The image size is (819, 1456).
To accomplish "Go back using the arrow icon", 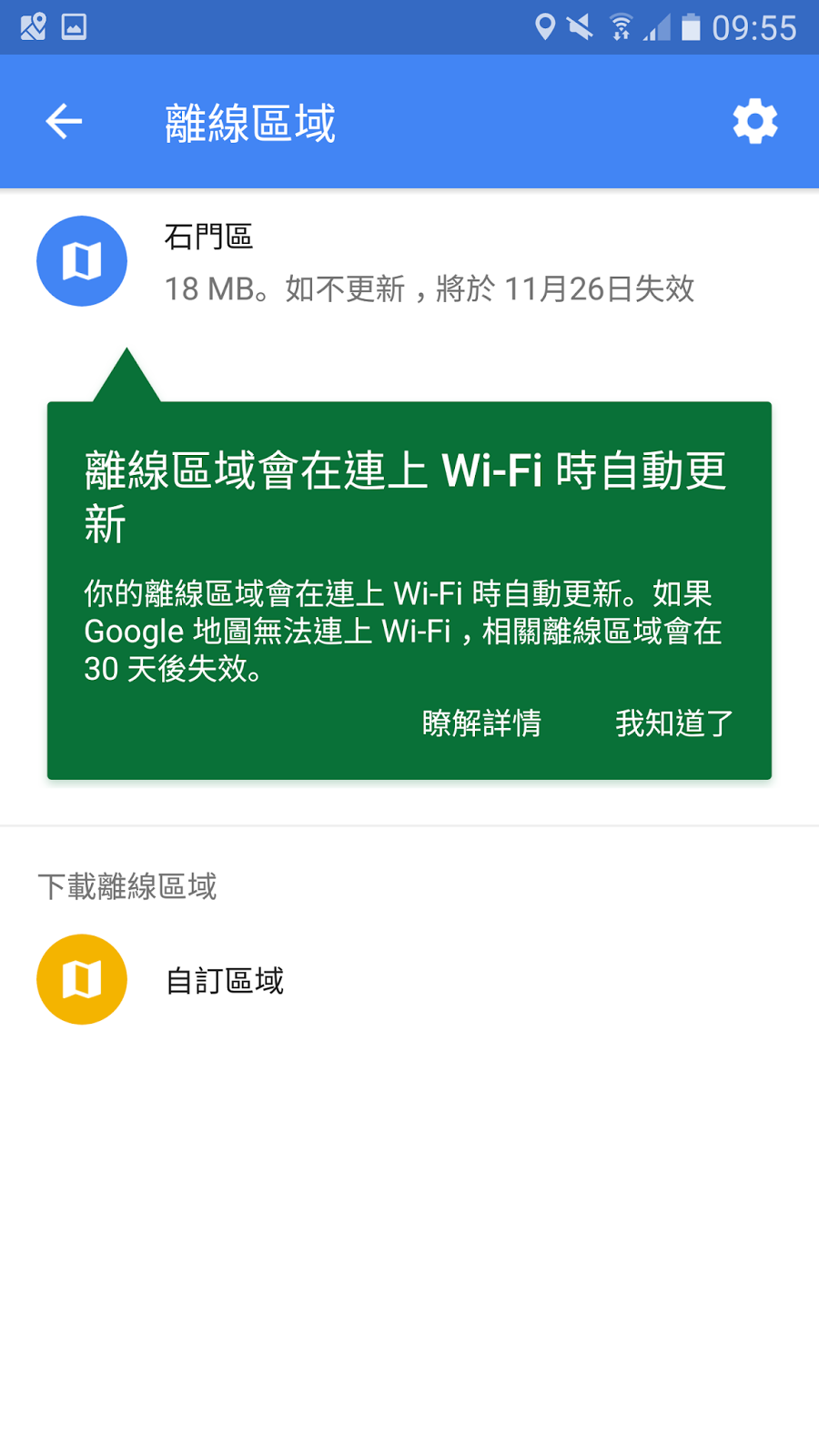I will pos(64,122).
